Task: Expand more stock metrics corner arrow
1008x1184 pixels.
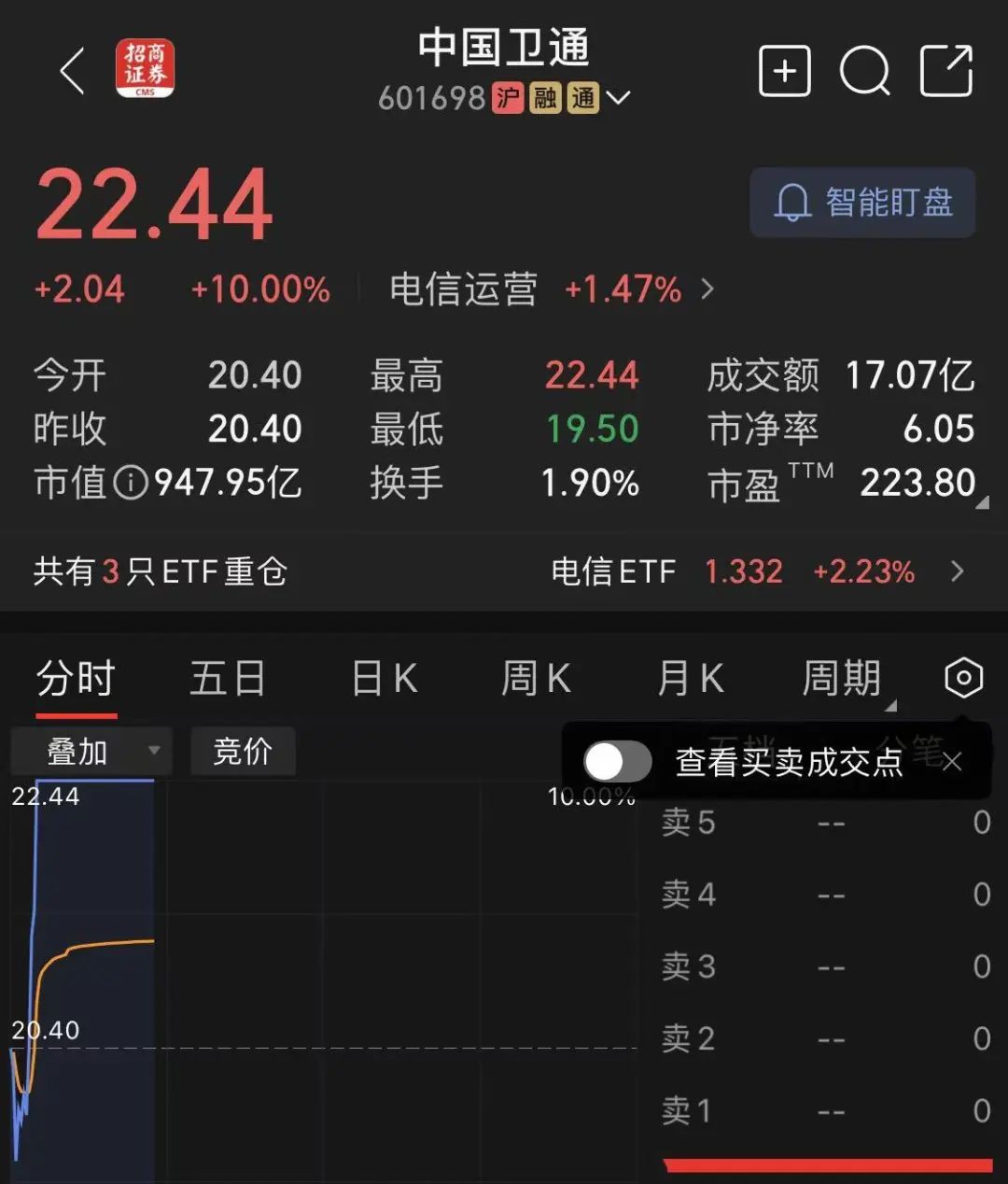Action: click(981, 503)
